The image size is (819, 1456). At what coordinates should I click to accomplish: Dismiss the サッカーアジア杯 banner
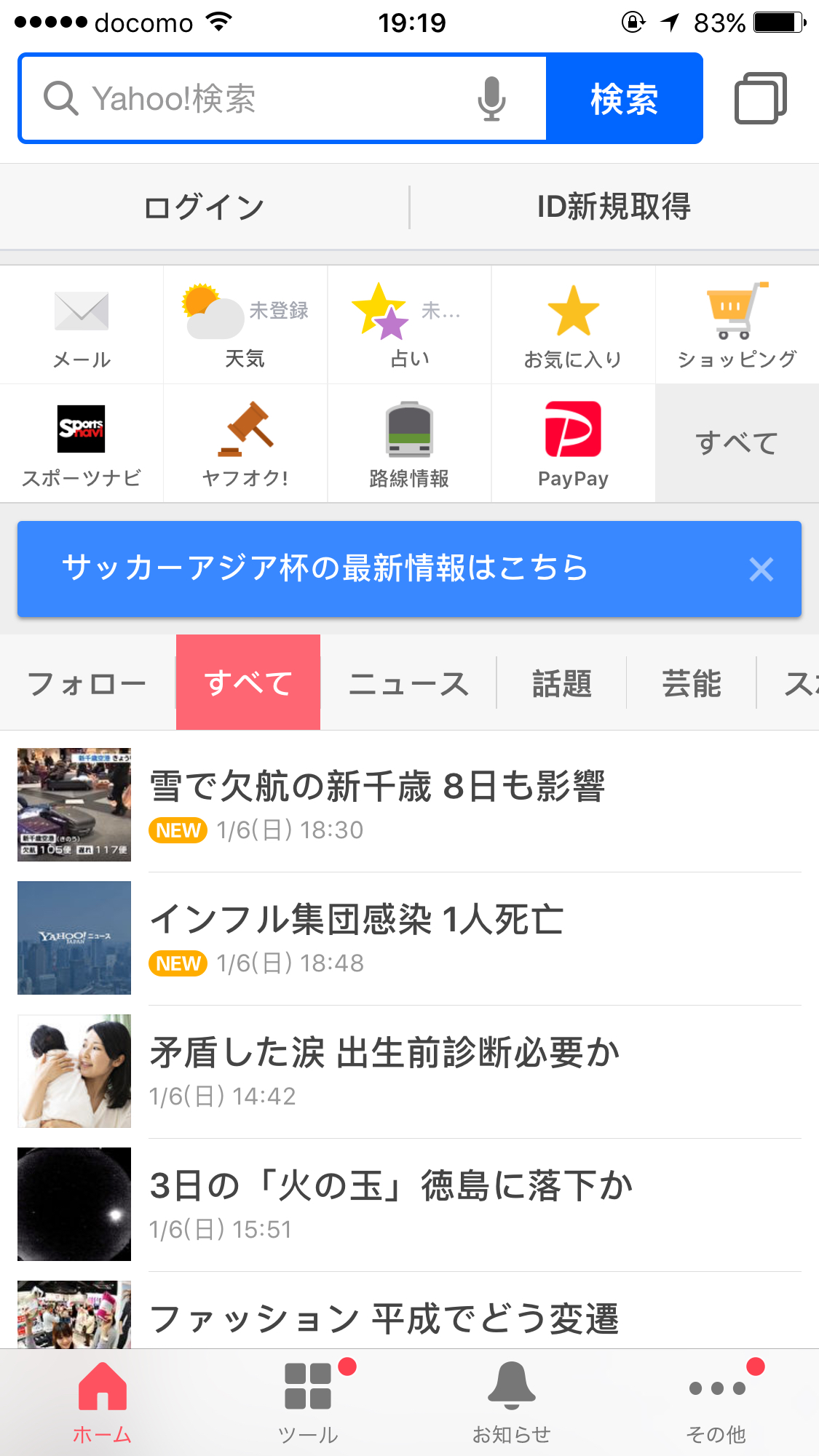click(x=761, y=569)
